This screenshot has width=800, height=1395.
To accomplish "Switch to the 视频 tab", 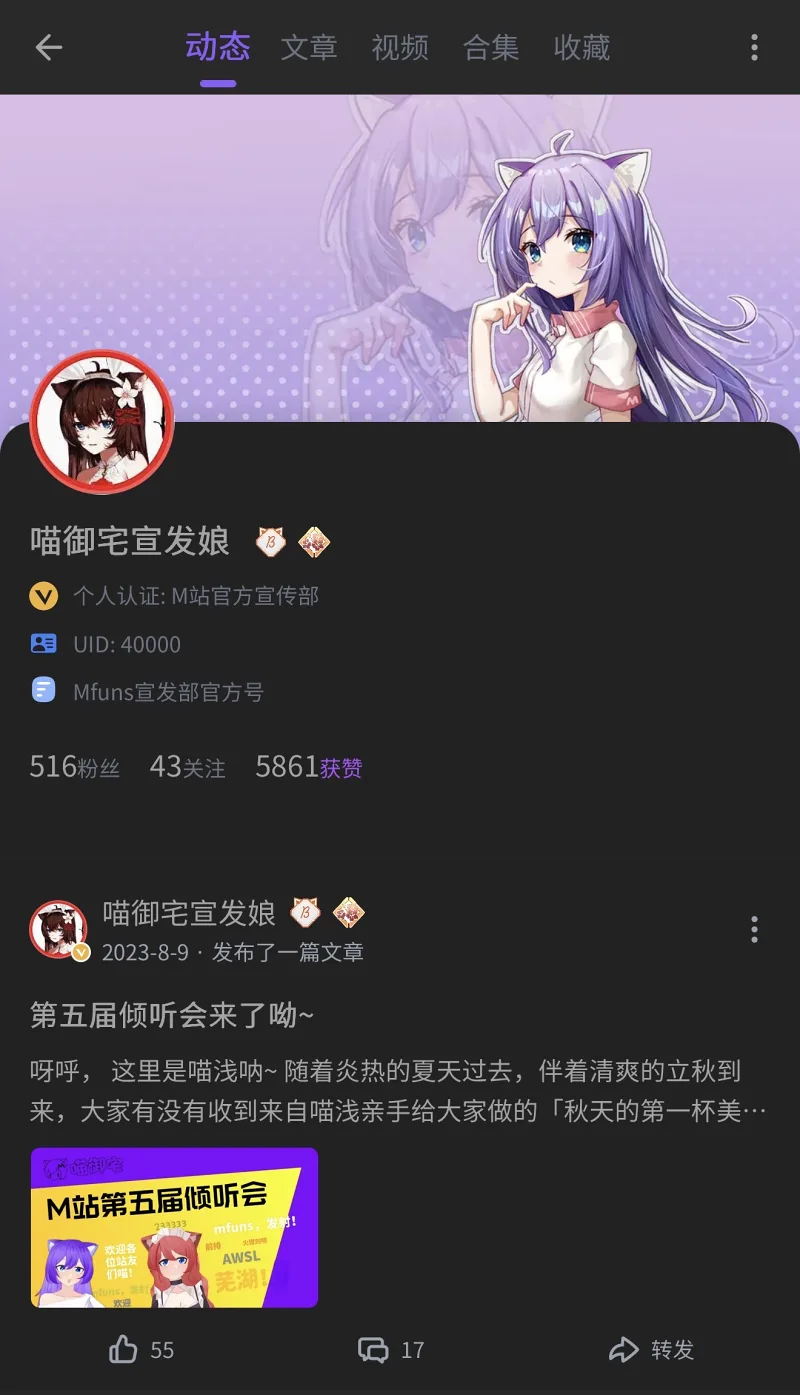I will [400, 47].
